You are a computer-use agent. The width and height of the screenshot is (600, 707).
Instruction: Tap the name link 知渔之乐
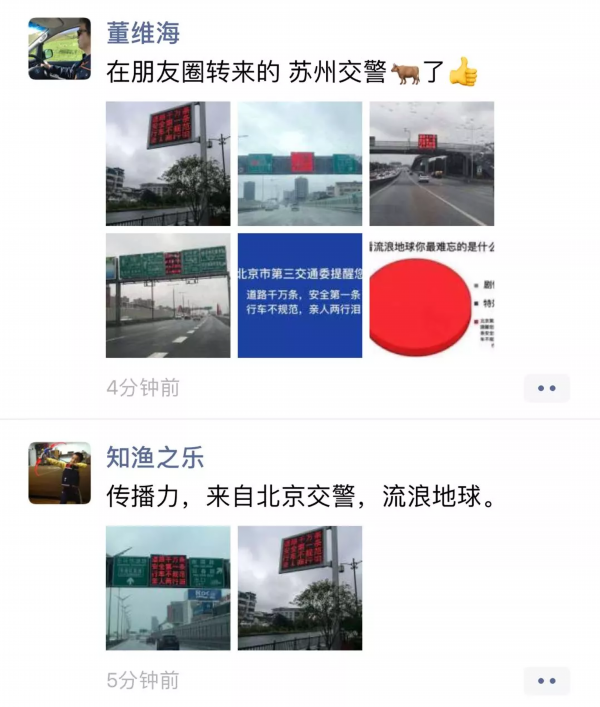point(155,458)
